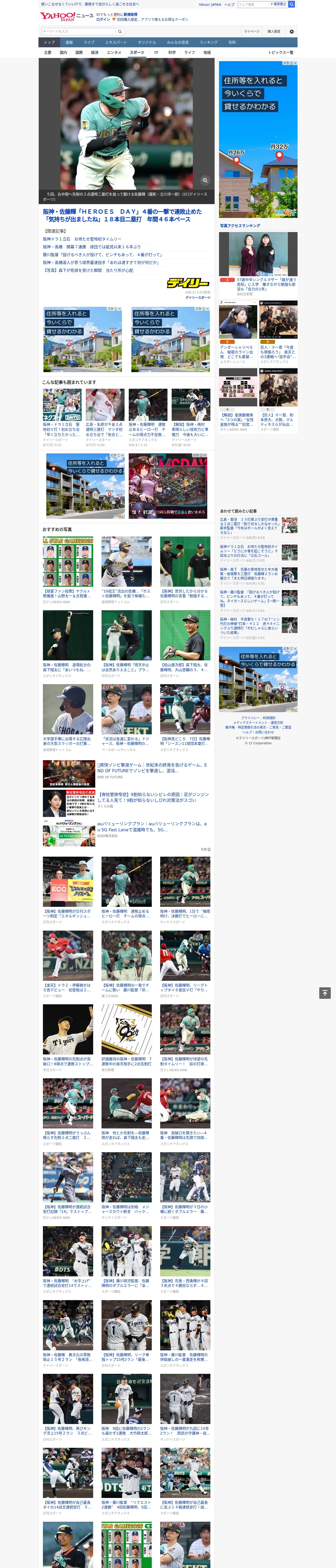Image resolution: width=336 pixels, height=1568 pixels.
Task: Open 購入履歴
Action: (274, 31)
